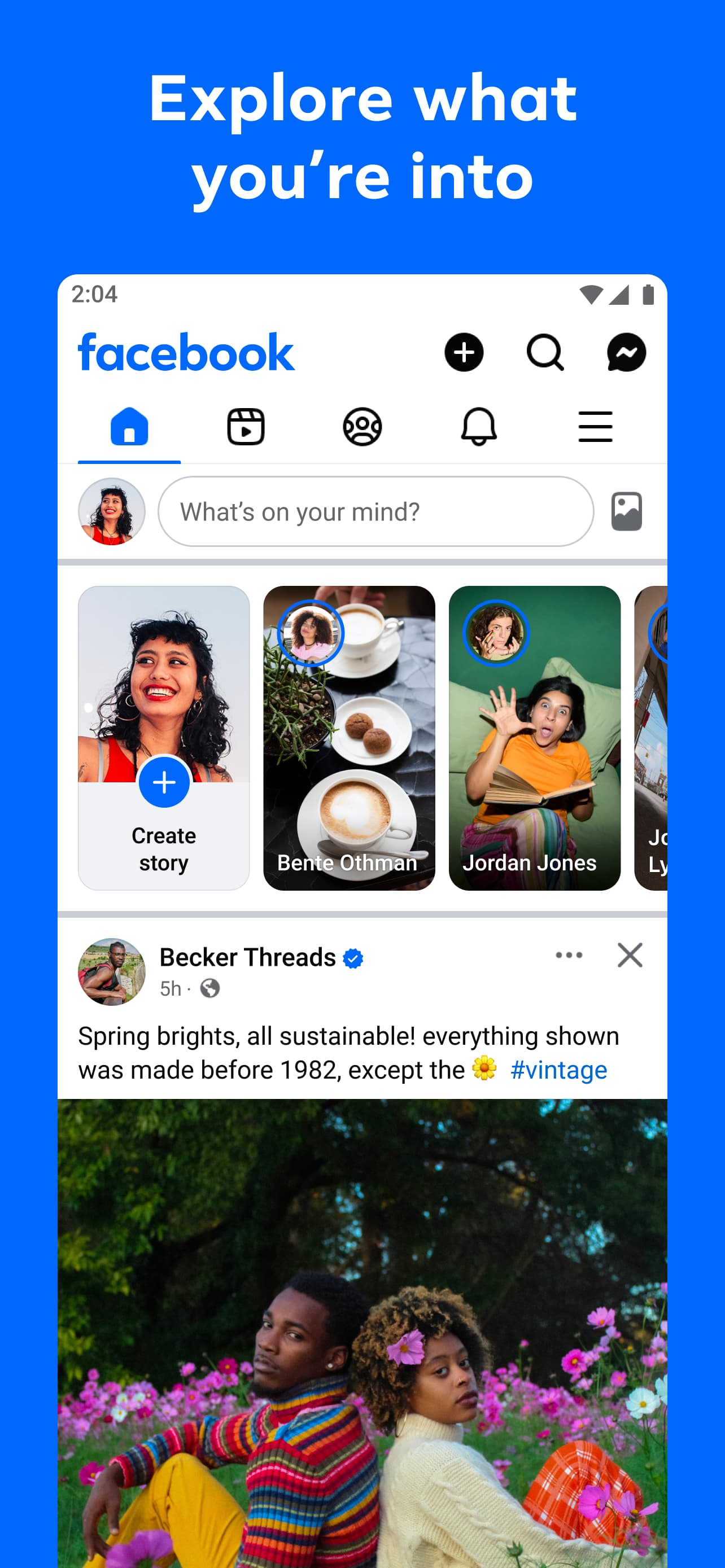Open the Reels and video tab
The height and width of the screenshot is (1568, 725).
245,426
